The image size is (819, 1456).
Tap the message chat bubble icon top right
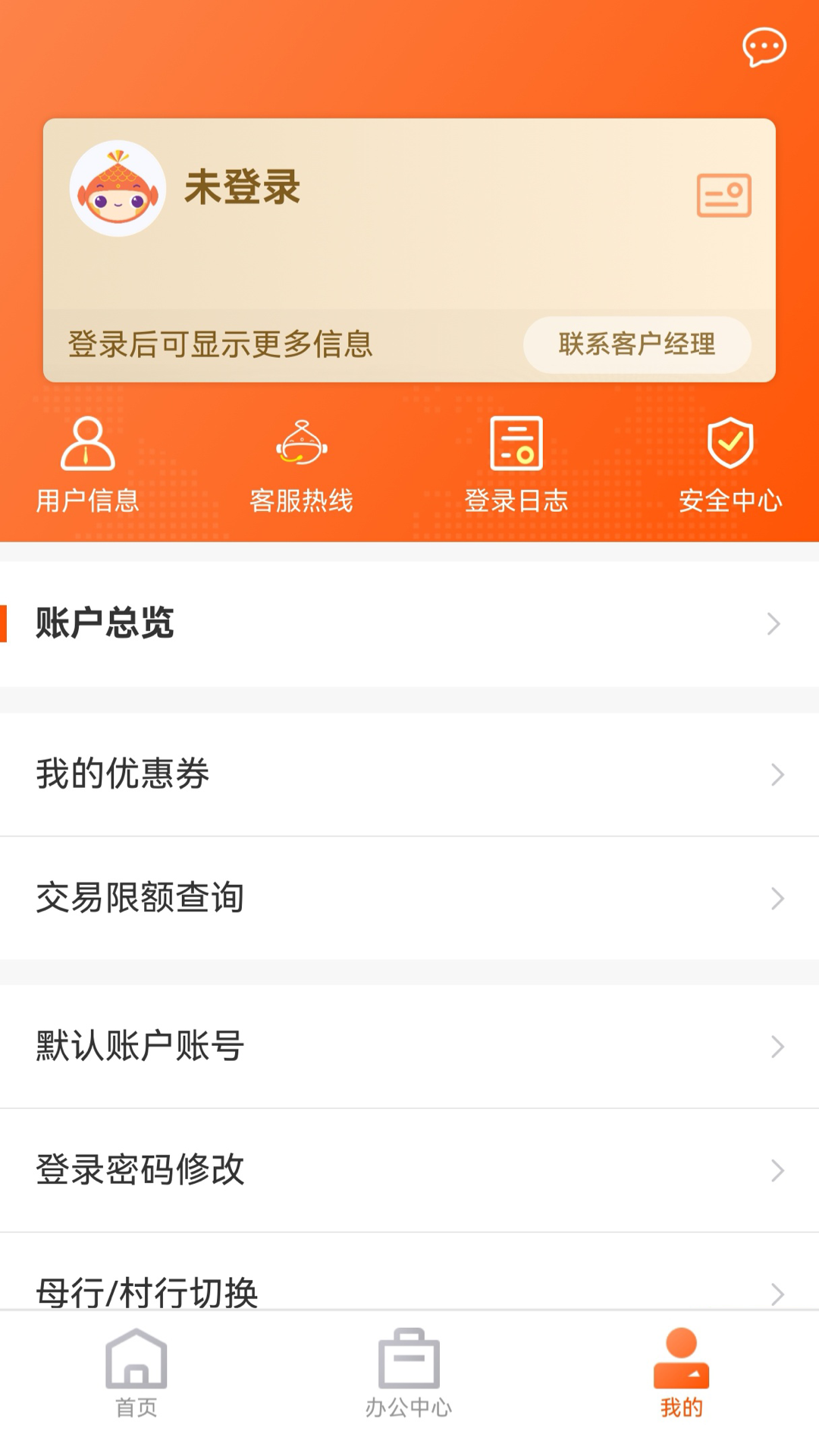point(763,47)
